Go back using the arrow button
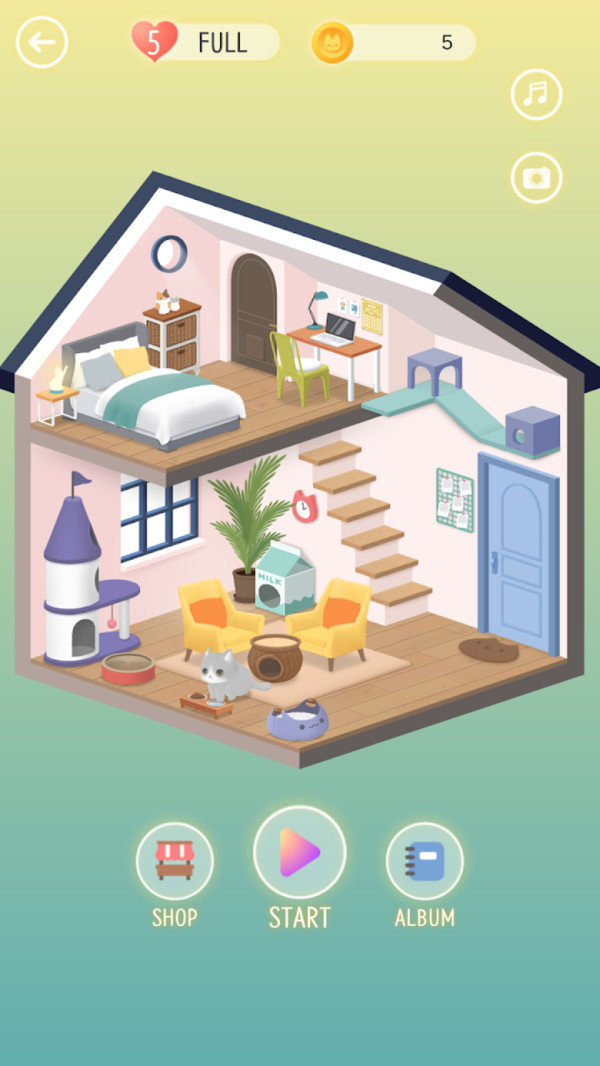This screenshot has width=600, height=1066. click(42, 43)
